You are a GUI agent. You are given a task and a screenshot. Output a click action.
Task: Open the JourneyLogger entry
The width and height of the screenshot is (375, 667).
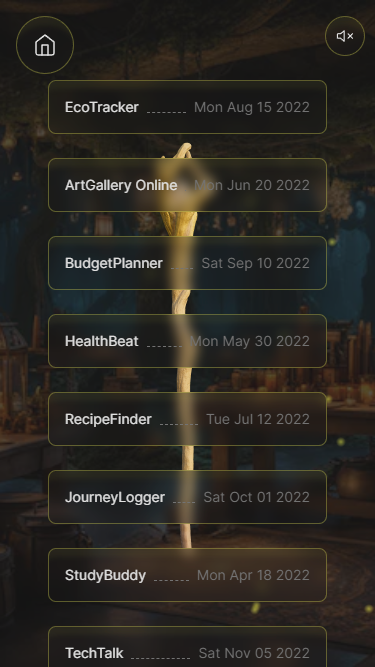[187, 497]
